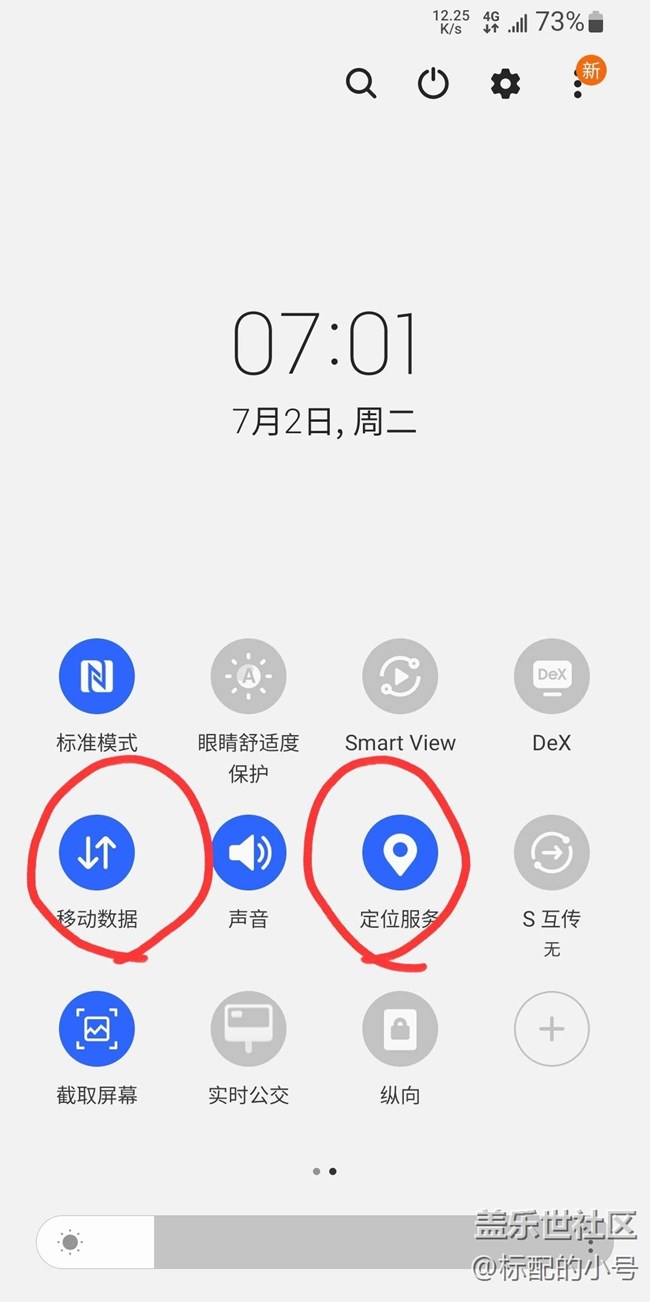Open the power menu

[433, 84]
